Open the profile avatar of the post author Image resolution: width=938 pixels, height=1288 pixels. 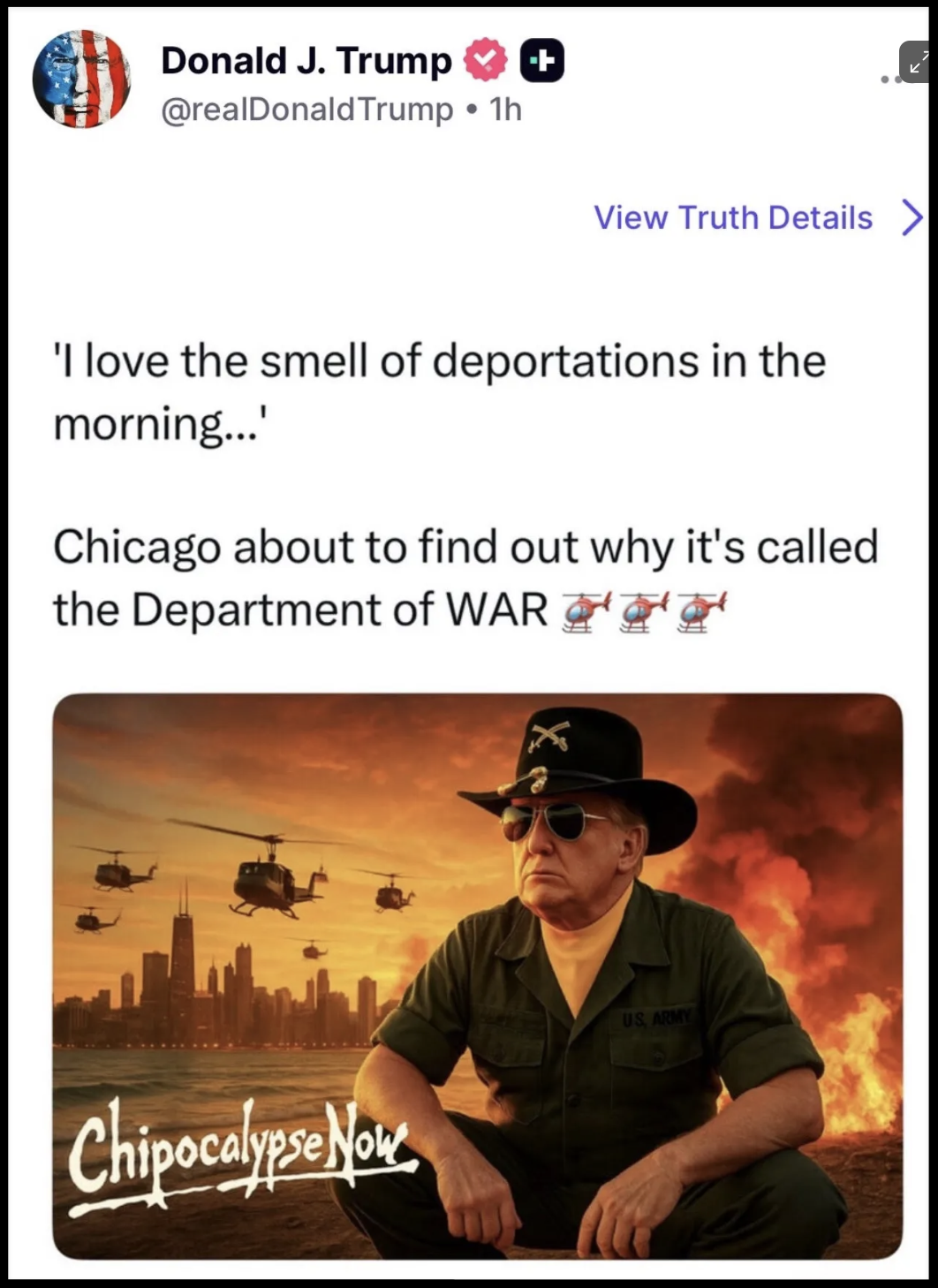[x=82, y=80]
